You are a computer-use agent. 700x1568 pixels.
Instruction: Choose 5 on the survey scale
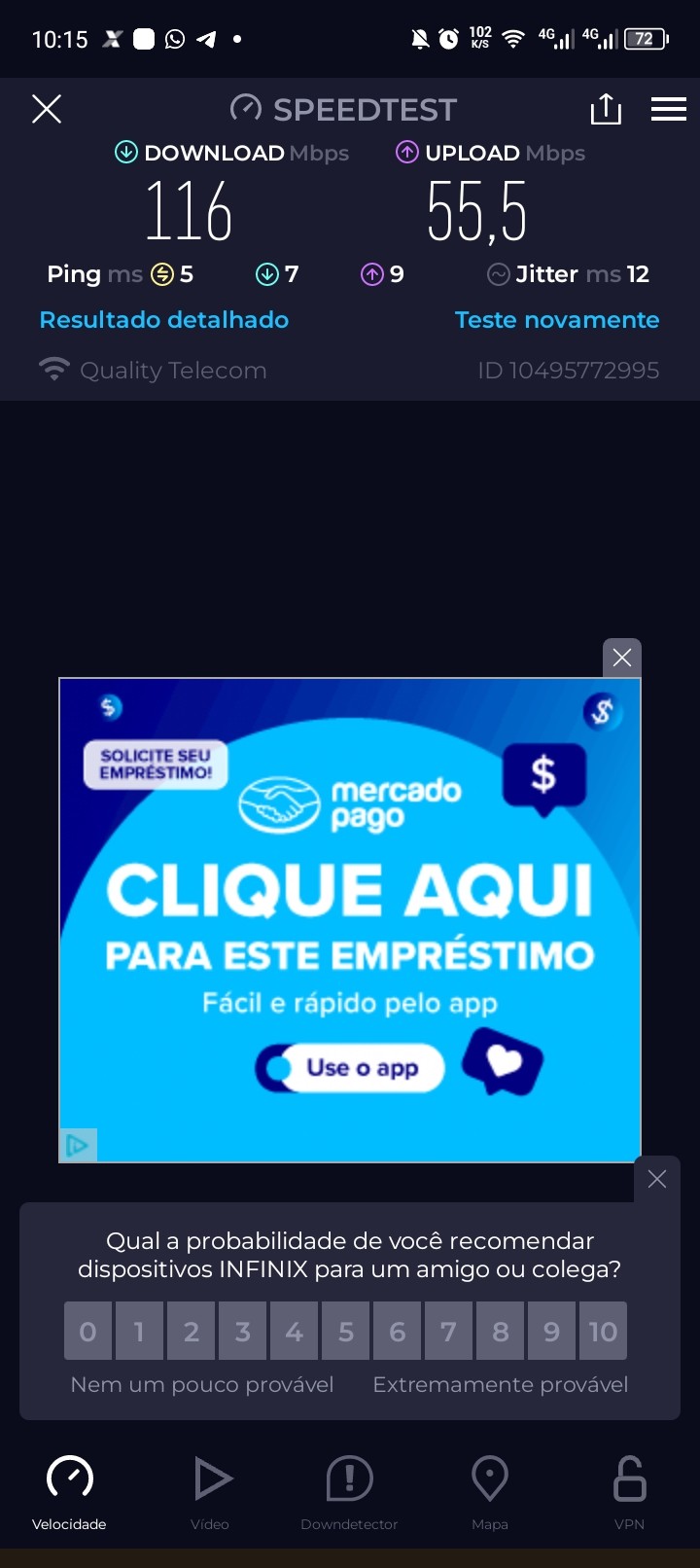point(346,1331)
